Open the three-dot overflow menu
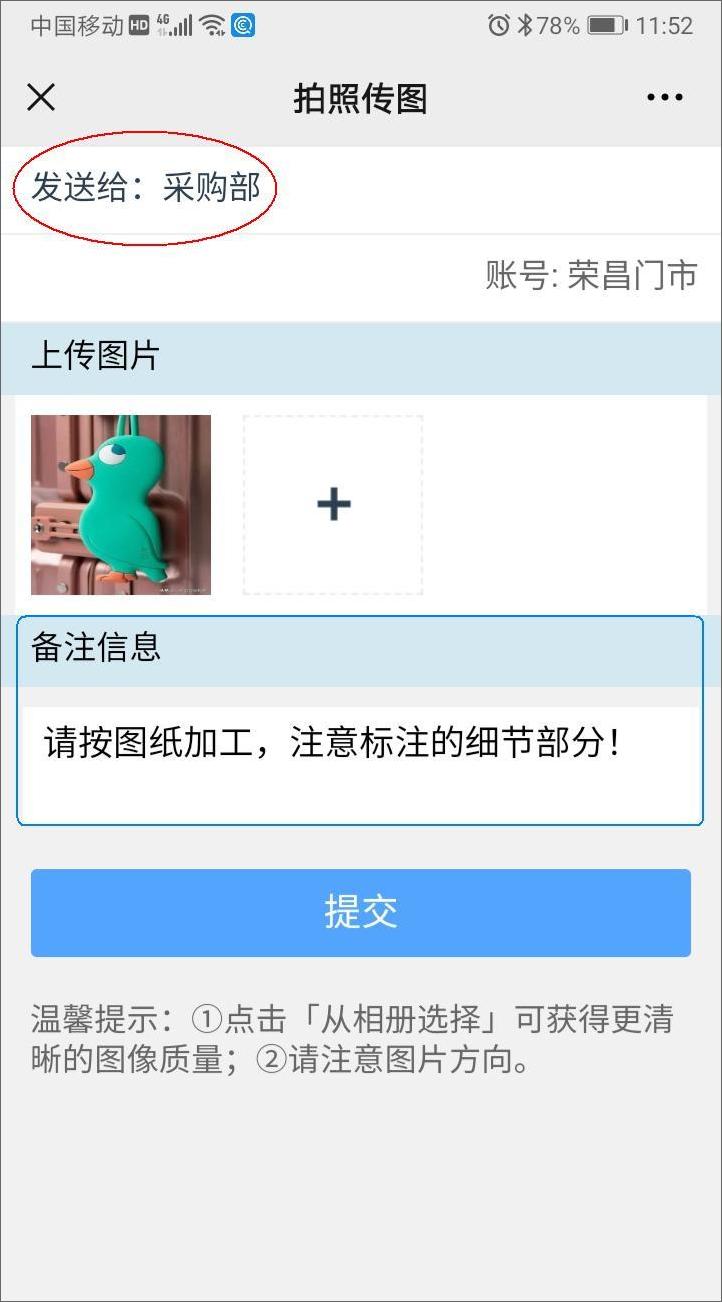Viewport: 722px width, 1302px height. (665, 97)
